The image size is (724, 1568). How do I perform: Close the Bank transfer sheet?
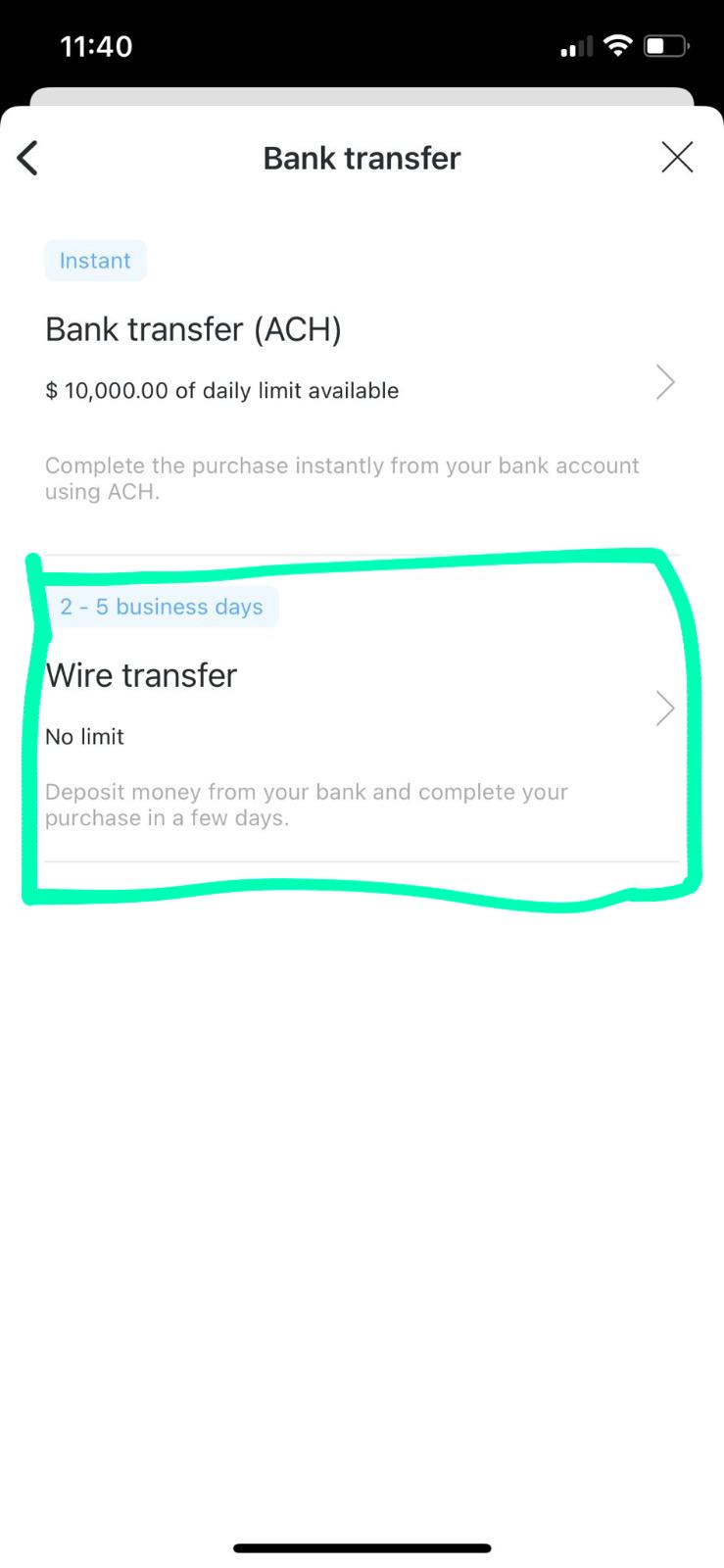click(x=677, y=157)
